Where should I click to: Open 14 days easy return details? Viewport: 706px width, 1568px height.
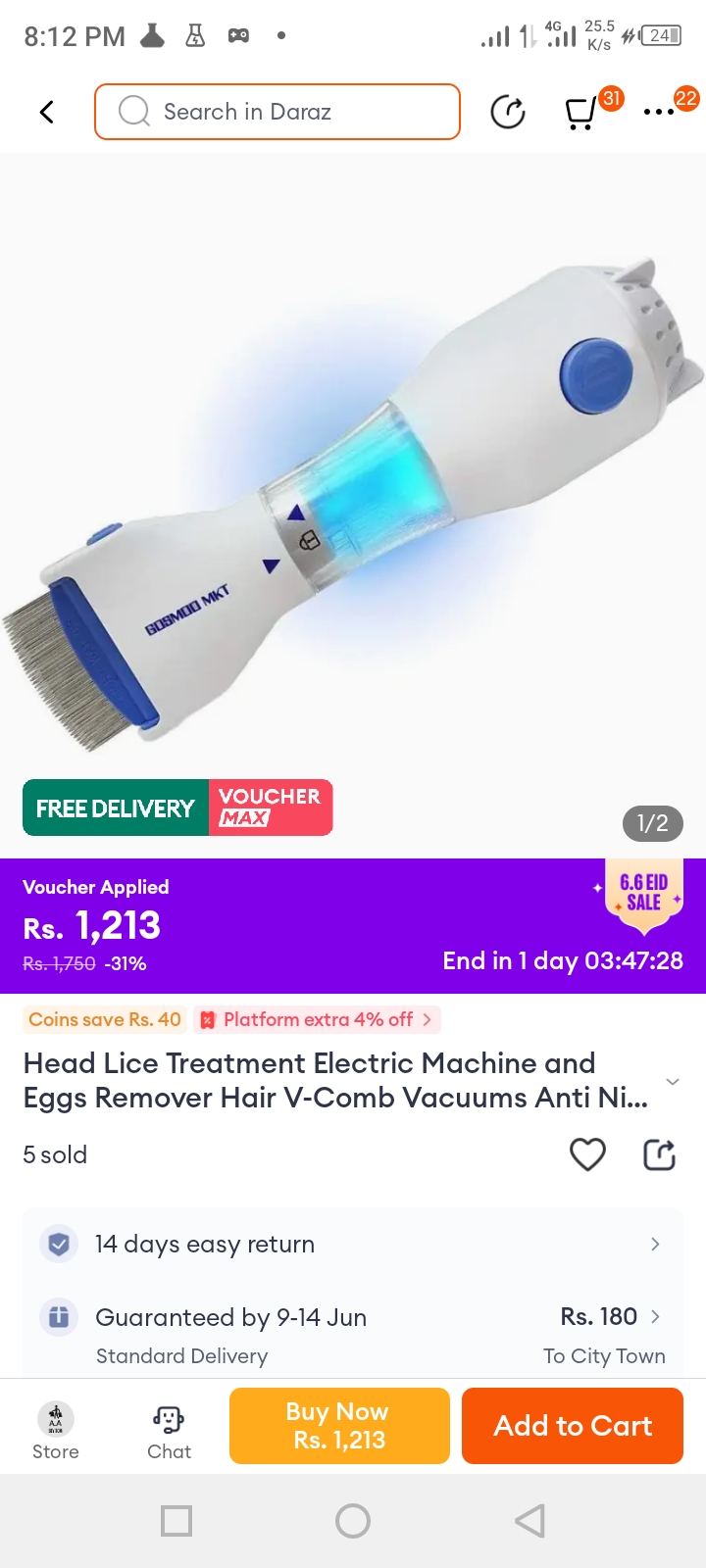click(x=353, y=1244)
